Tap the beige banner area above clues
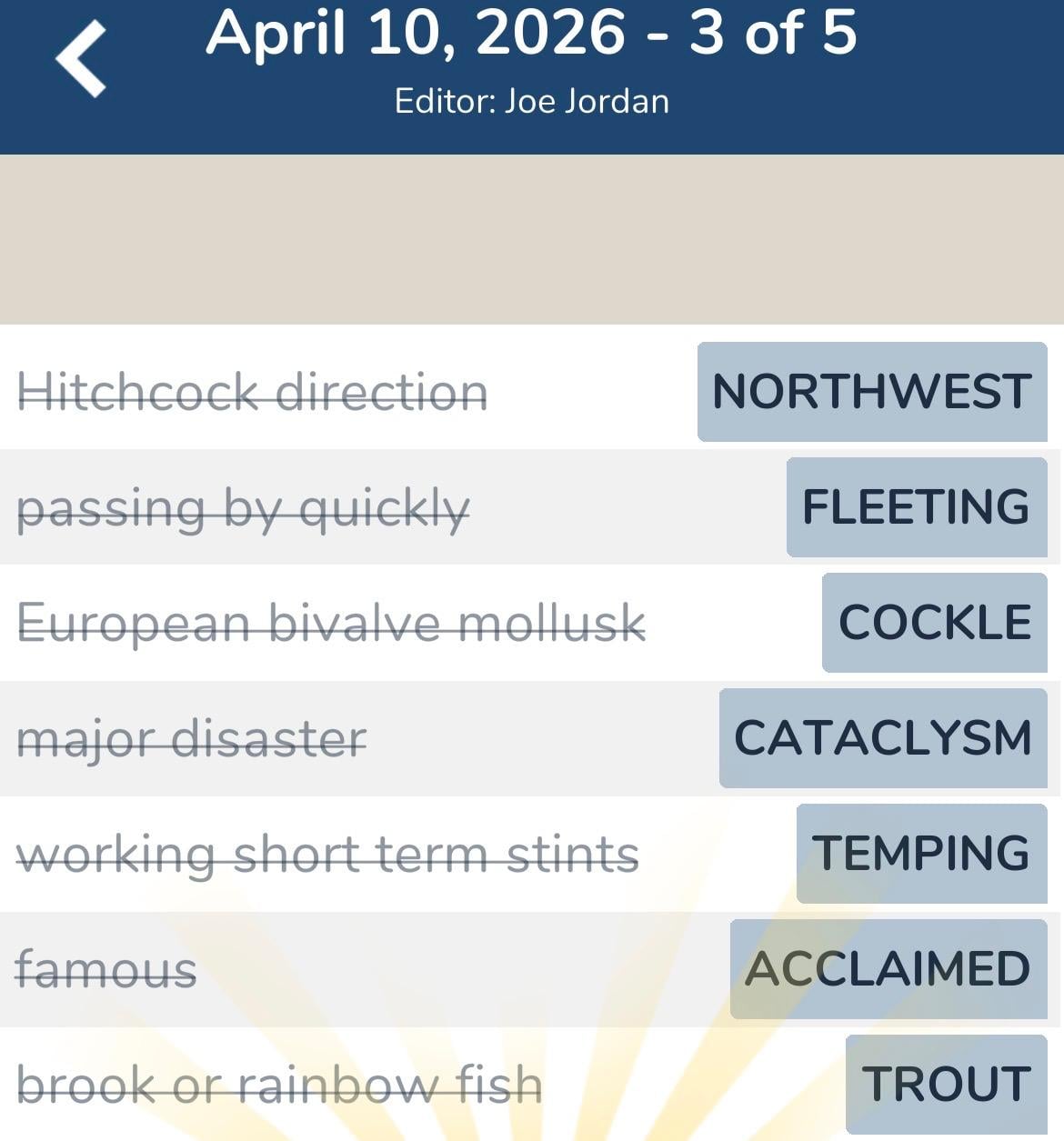The width and height of the screenshot is (1064, 1141). 532,236
